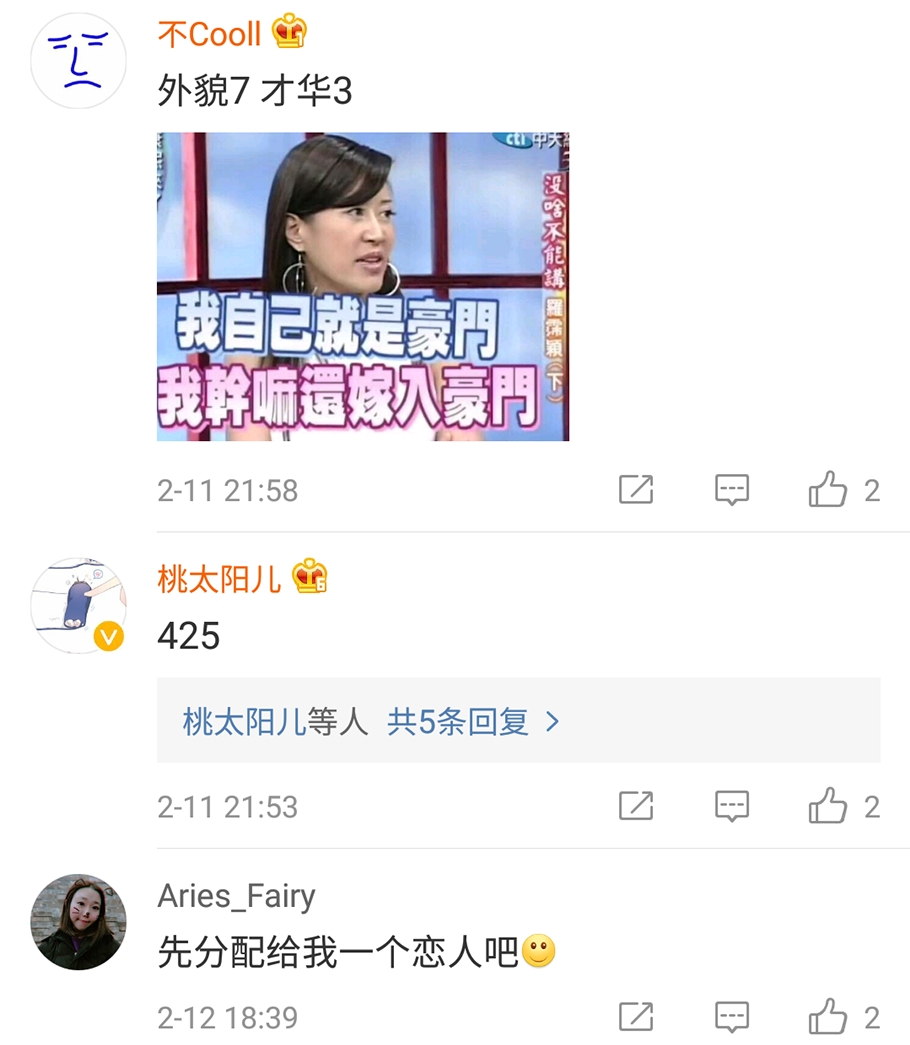The image size is (910, 1045).
Task: Tap the share icon beneath 桃太阳儿's comment
Action: (637, 805)
